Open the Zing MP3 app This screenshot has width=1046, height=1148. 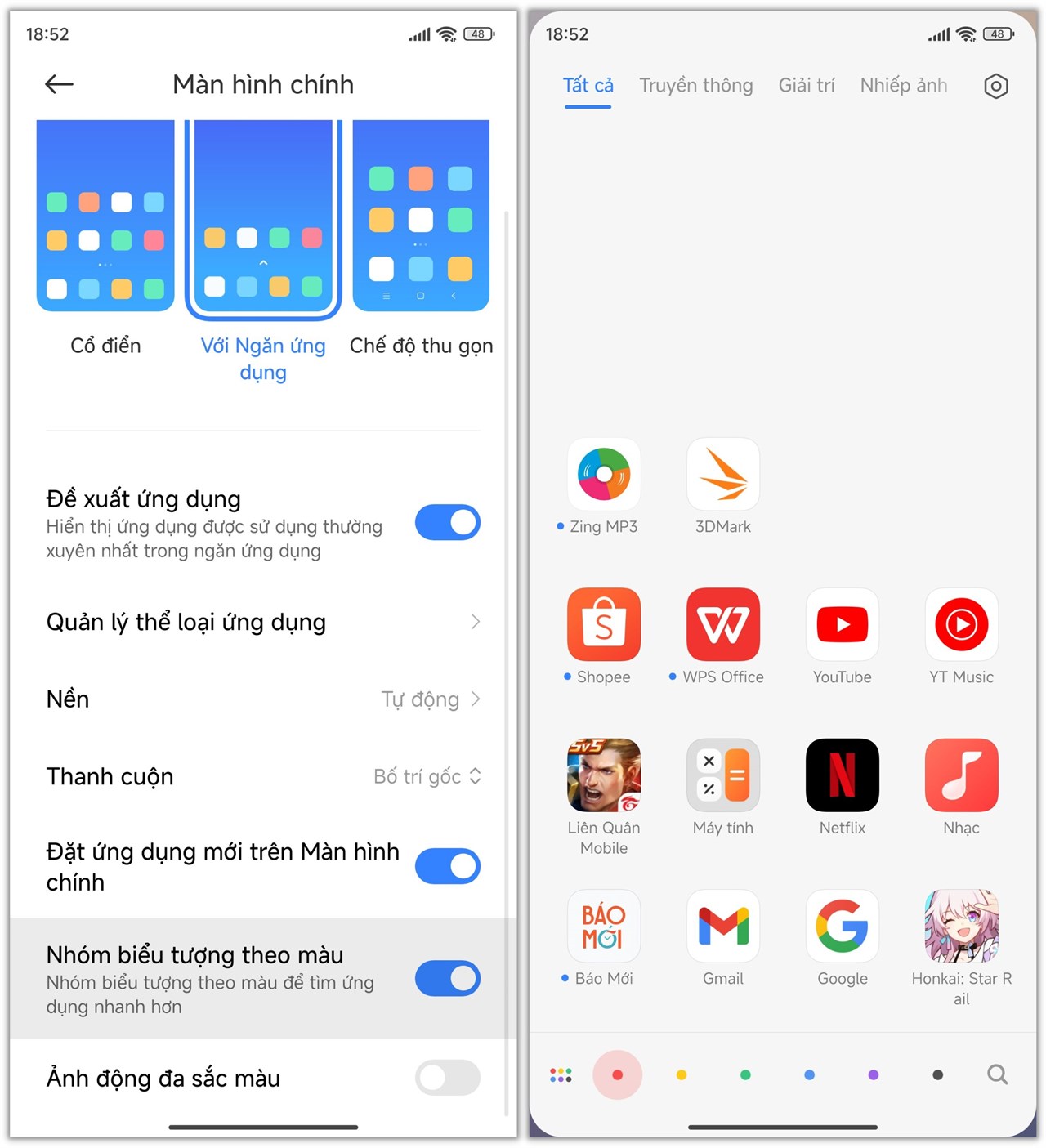[x=604, y=474]
